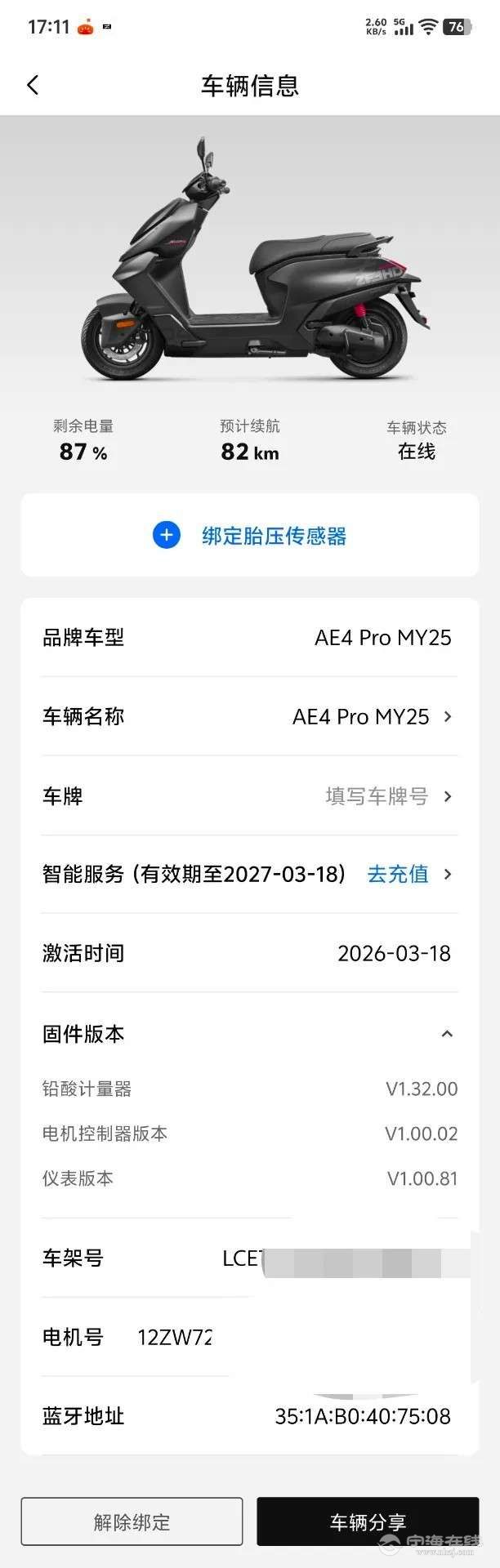Image resolution: width=500 pixels, height=1568 pixels.
Task: Tap the 车辆分享 button
Action: pyautogui.click(x=368, y=1521)
